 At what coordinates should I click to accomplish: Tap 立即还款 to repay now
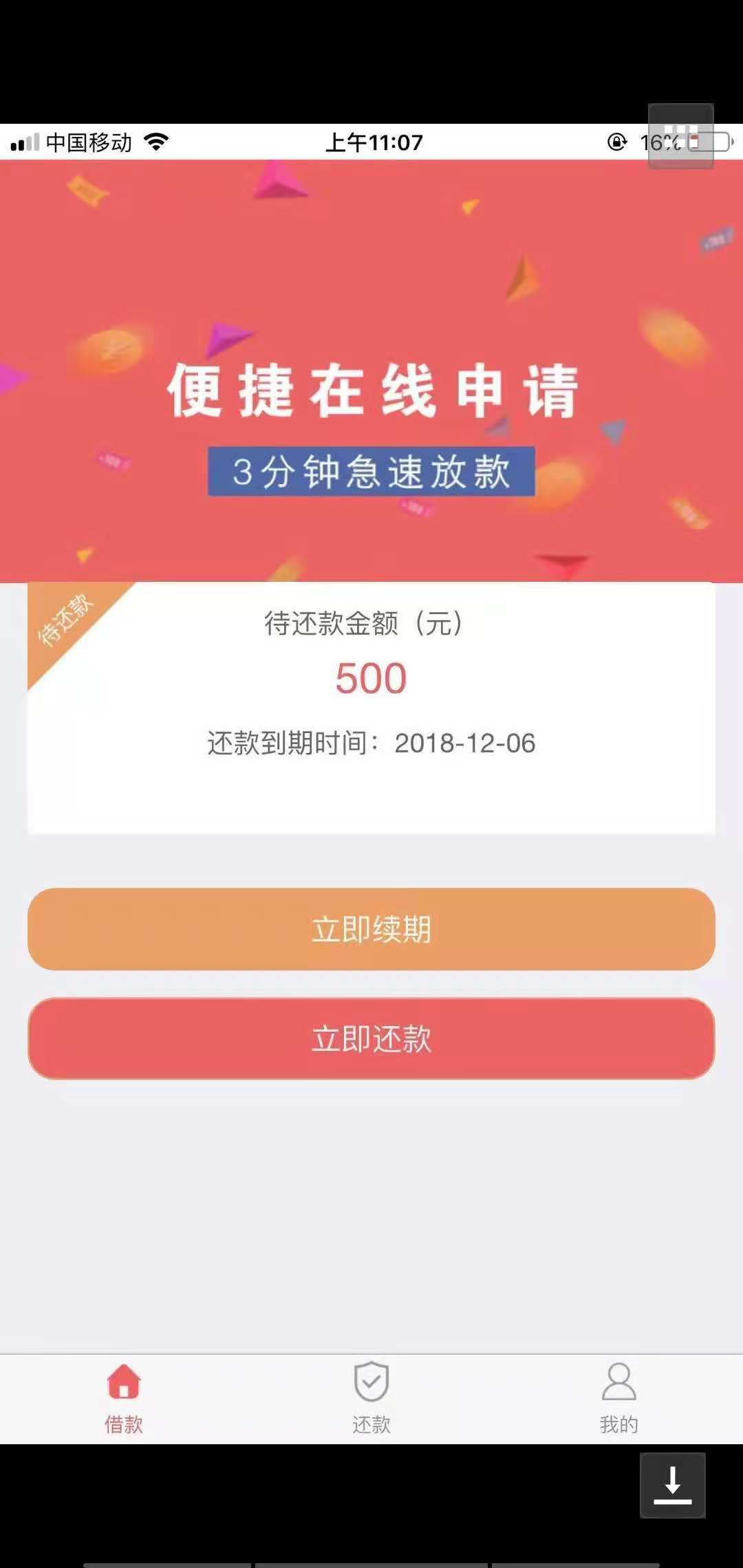[371, 1038]
